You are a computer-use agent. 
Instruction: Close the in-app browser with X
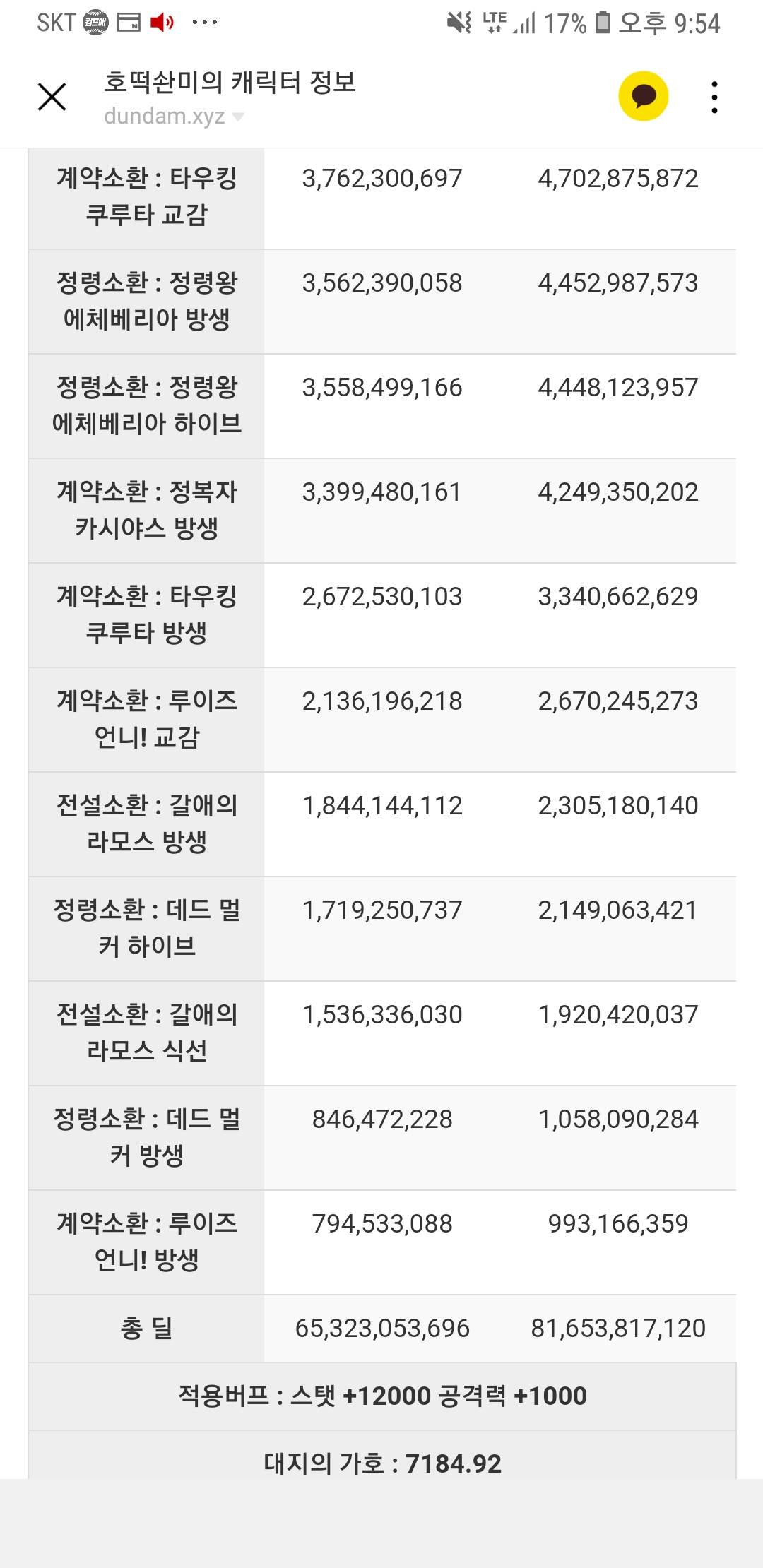point(52,97)
